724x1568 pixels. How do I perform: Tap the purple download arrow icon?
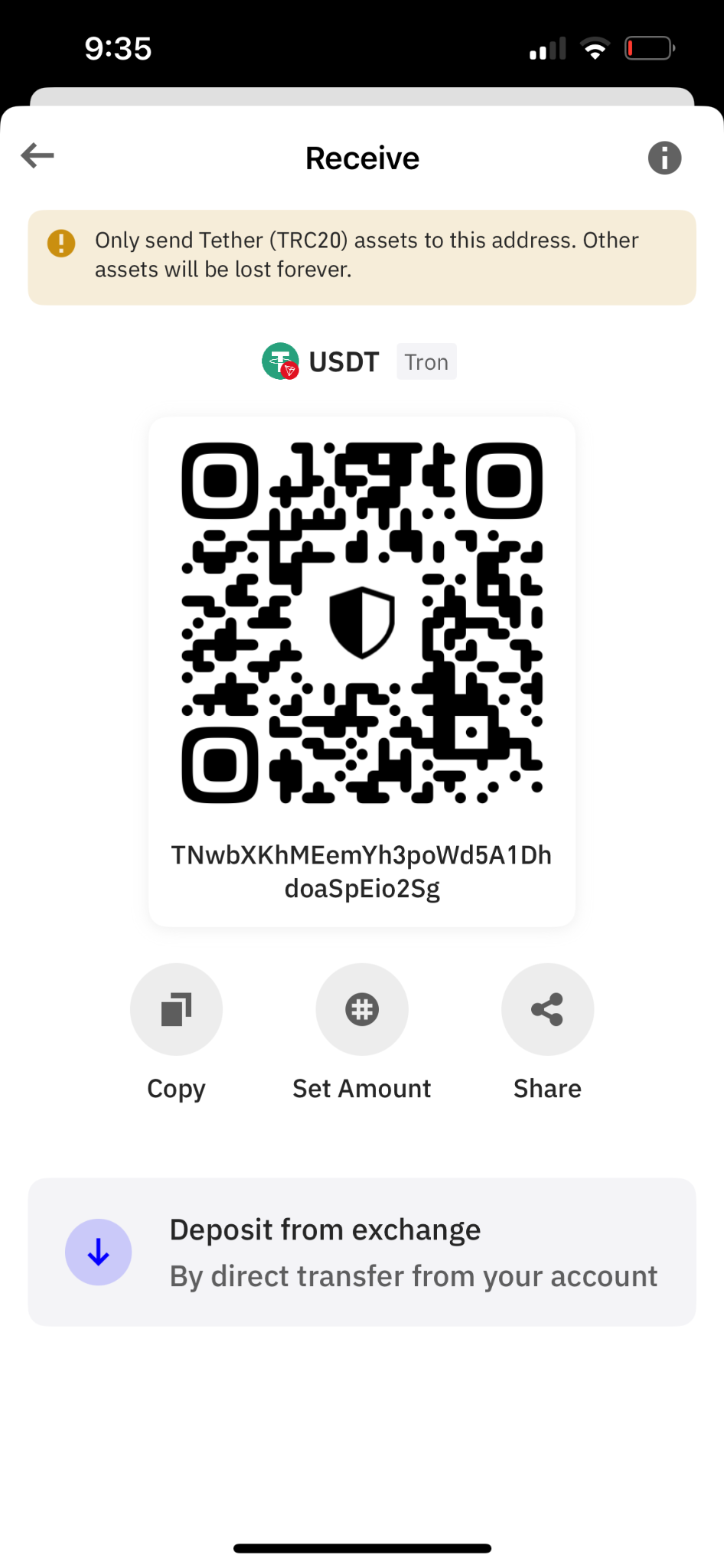click(x=99, y=1252)
